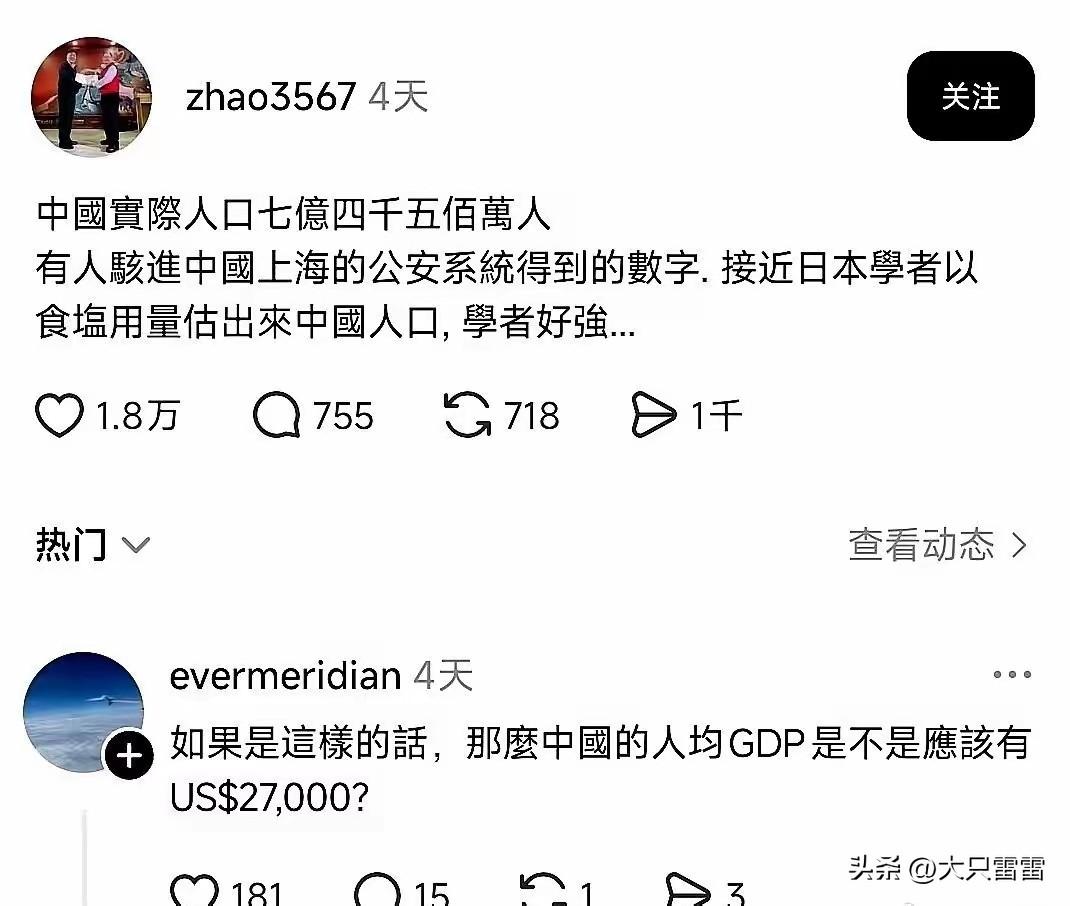
Task: Open zhao3567's profile picture
Action: point(91,96)
